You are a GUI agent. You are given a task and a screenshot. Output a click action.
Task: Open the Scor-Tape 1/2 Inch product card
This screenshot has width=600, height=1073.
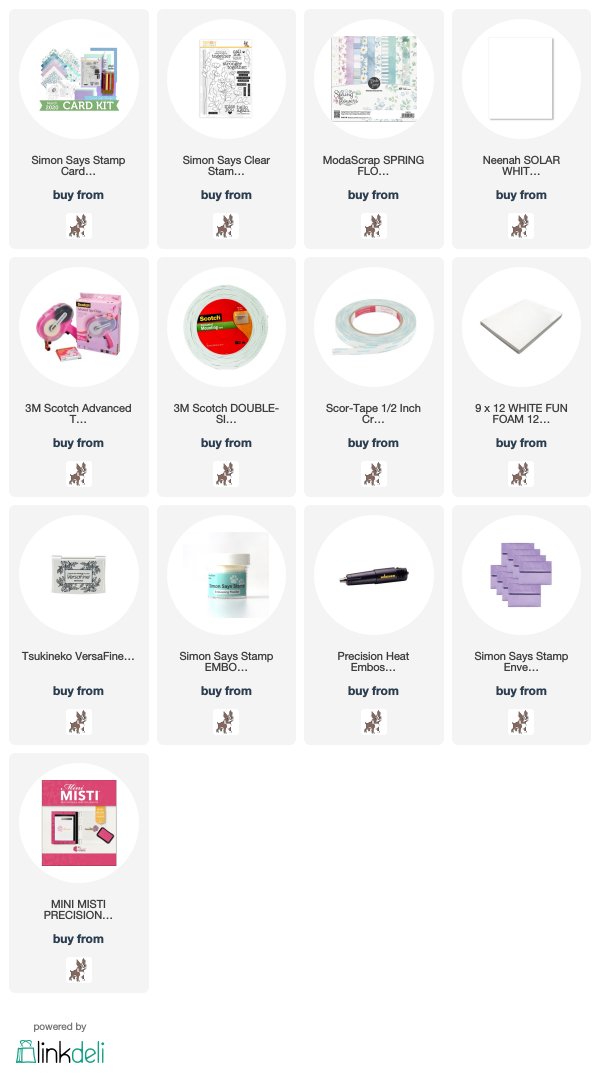pos(374,377)
